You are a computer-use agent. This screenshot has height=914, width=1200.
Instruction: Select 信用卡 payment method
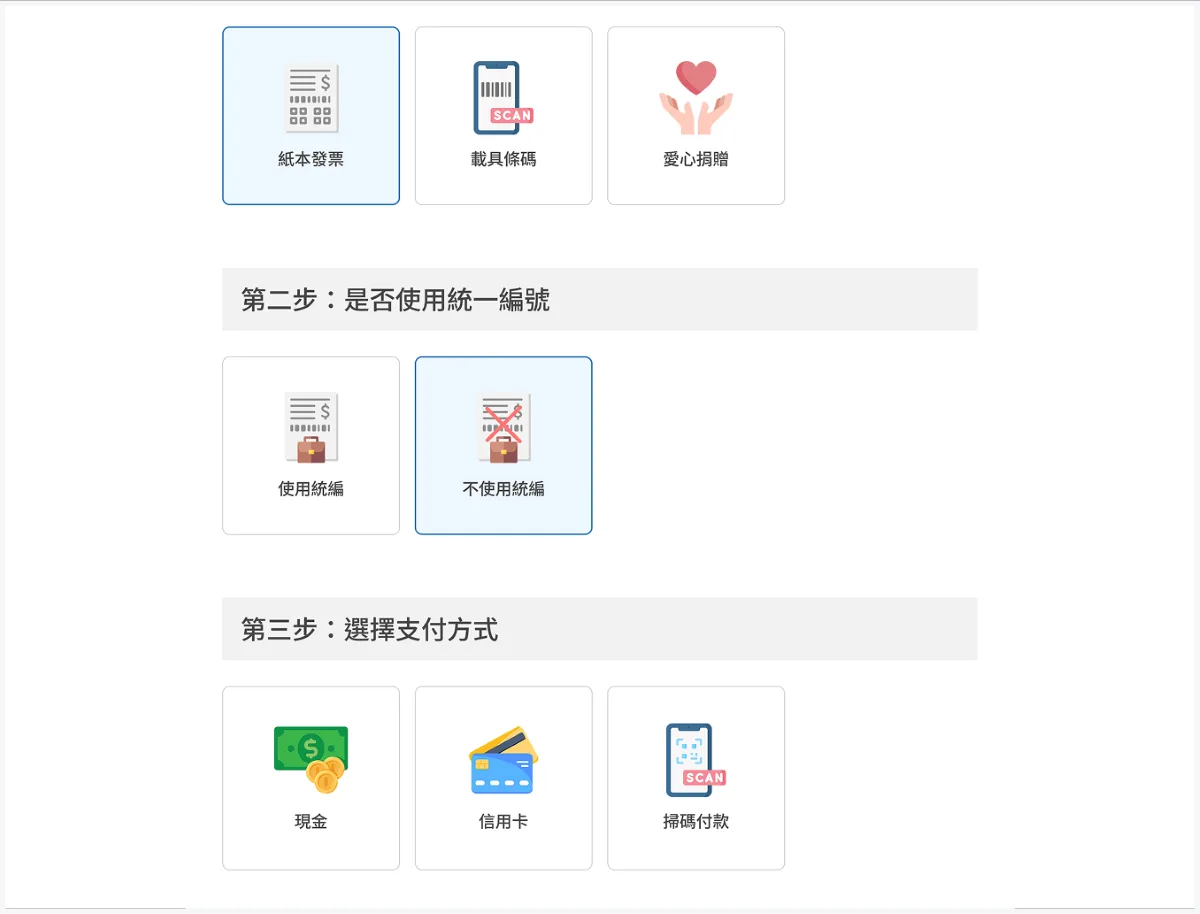tap(503, 777)
